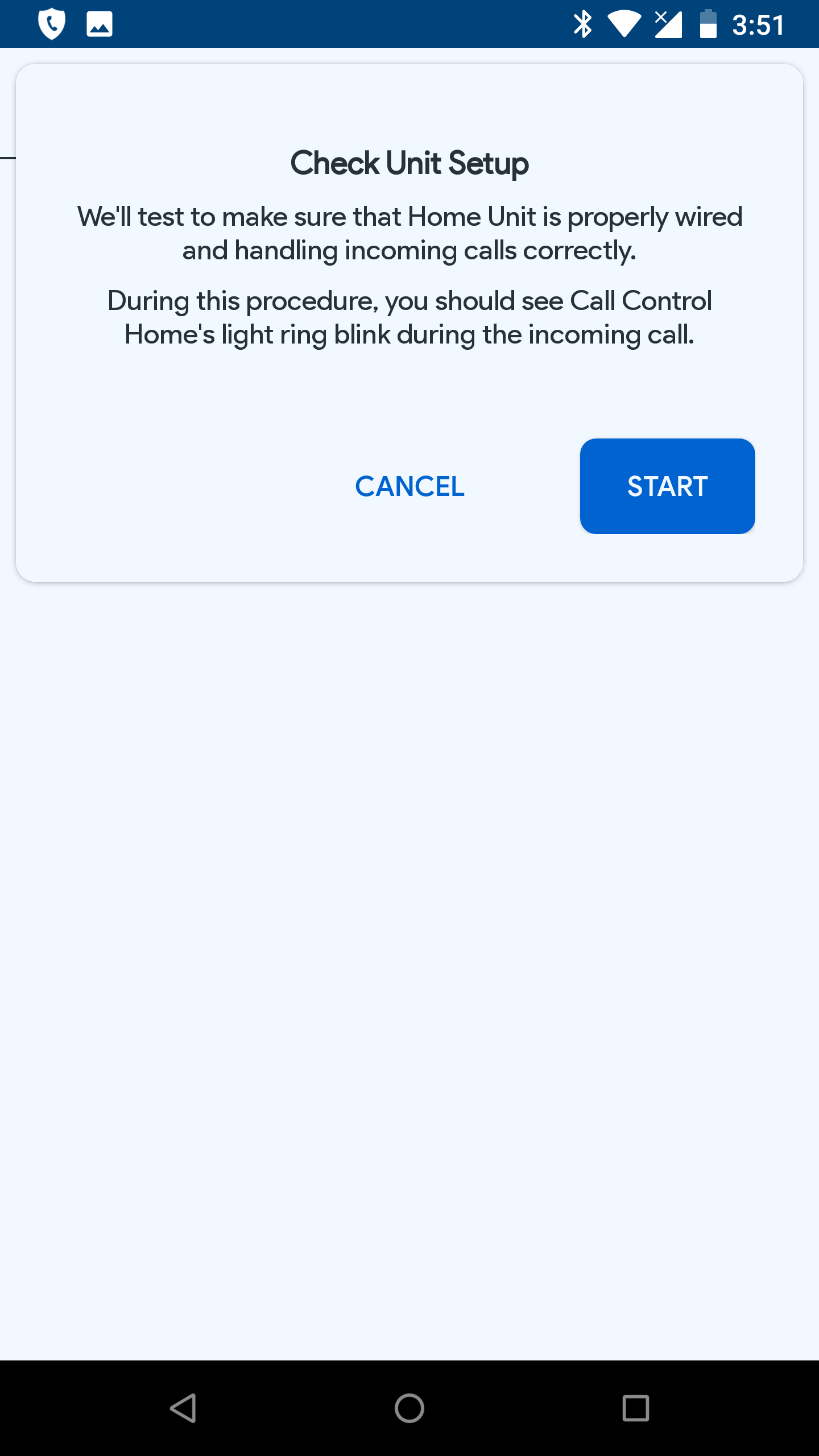Tap the Wi-Fi signal icon

(x=624, y=23)
